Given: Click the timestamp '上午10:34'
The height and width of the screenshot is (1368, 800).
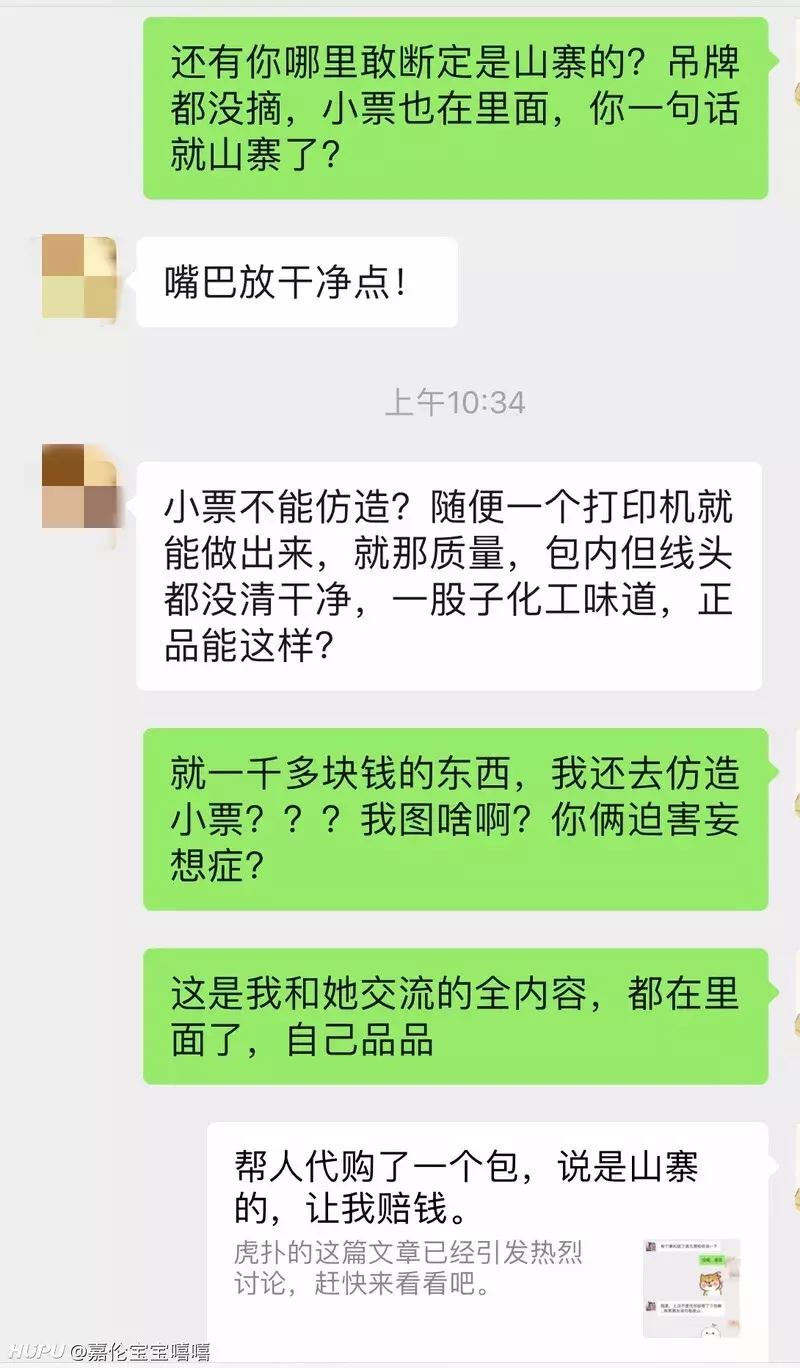Looking at the screenshot, I should coord(455,400).
